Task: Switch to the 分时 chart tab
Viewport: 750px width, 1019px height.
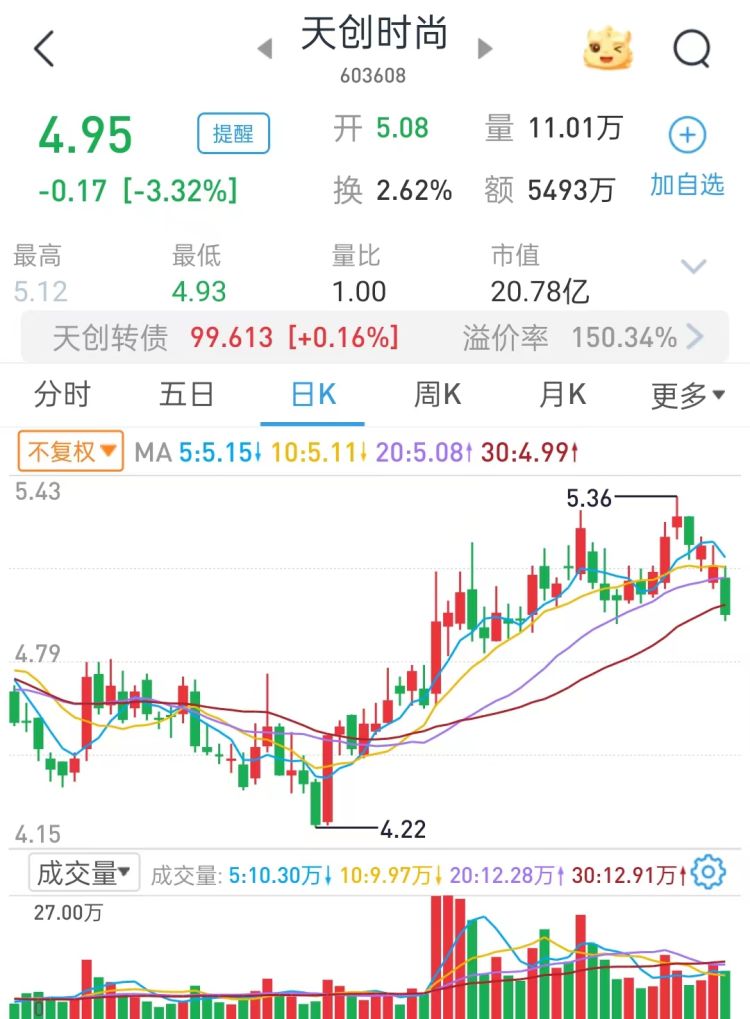Action: [62, 395]
